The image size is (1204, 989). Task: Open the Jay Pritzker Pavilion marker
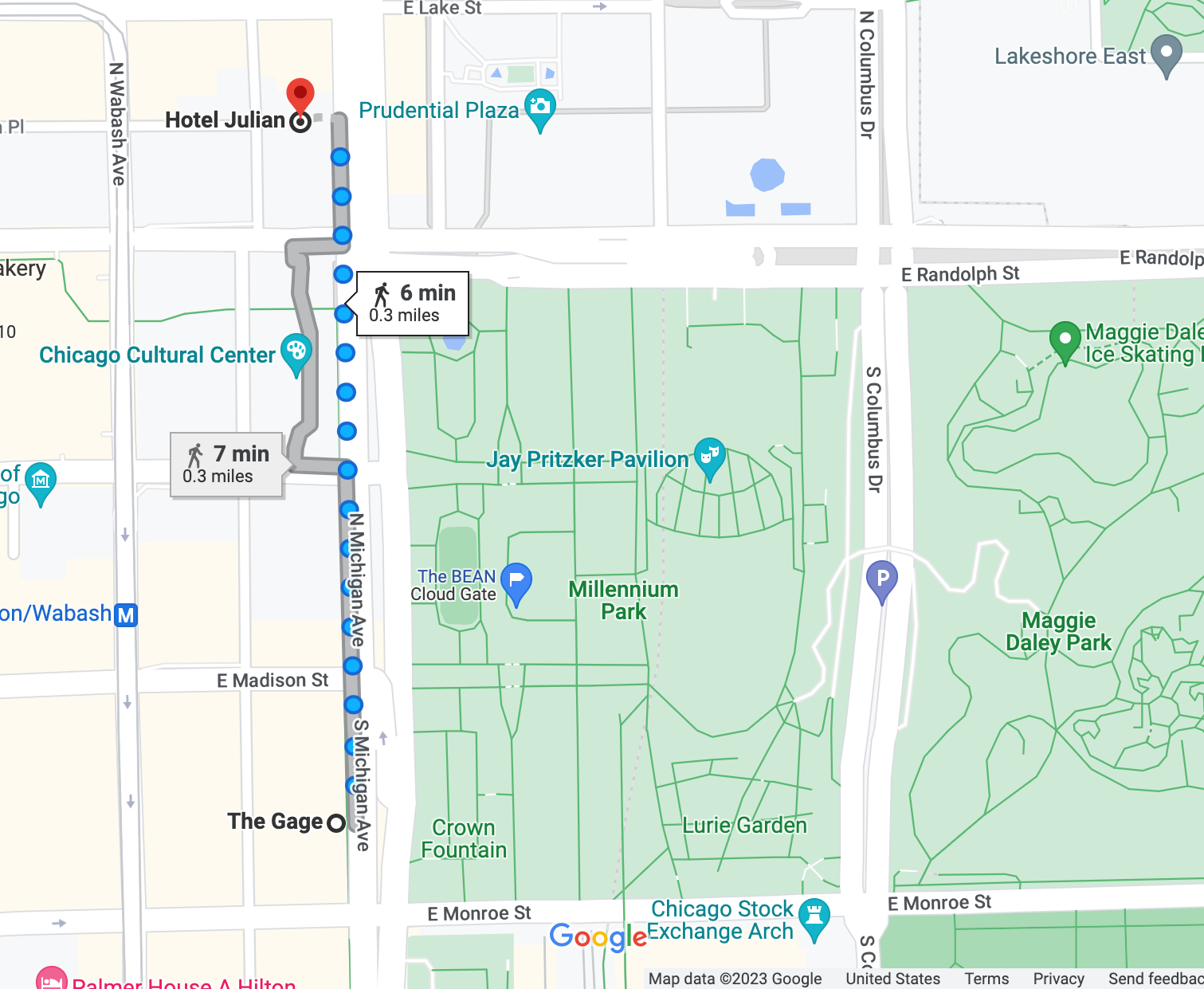point(708,457)
